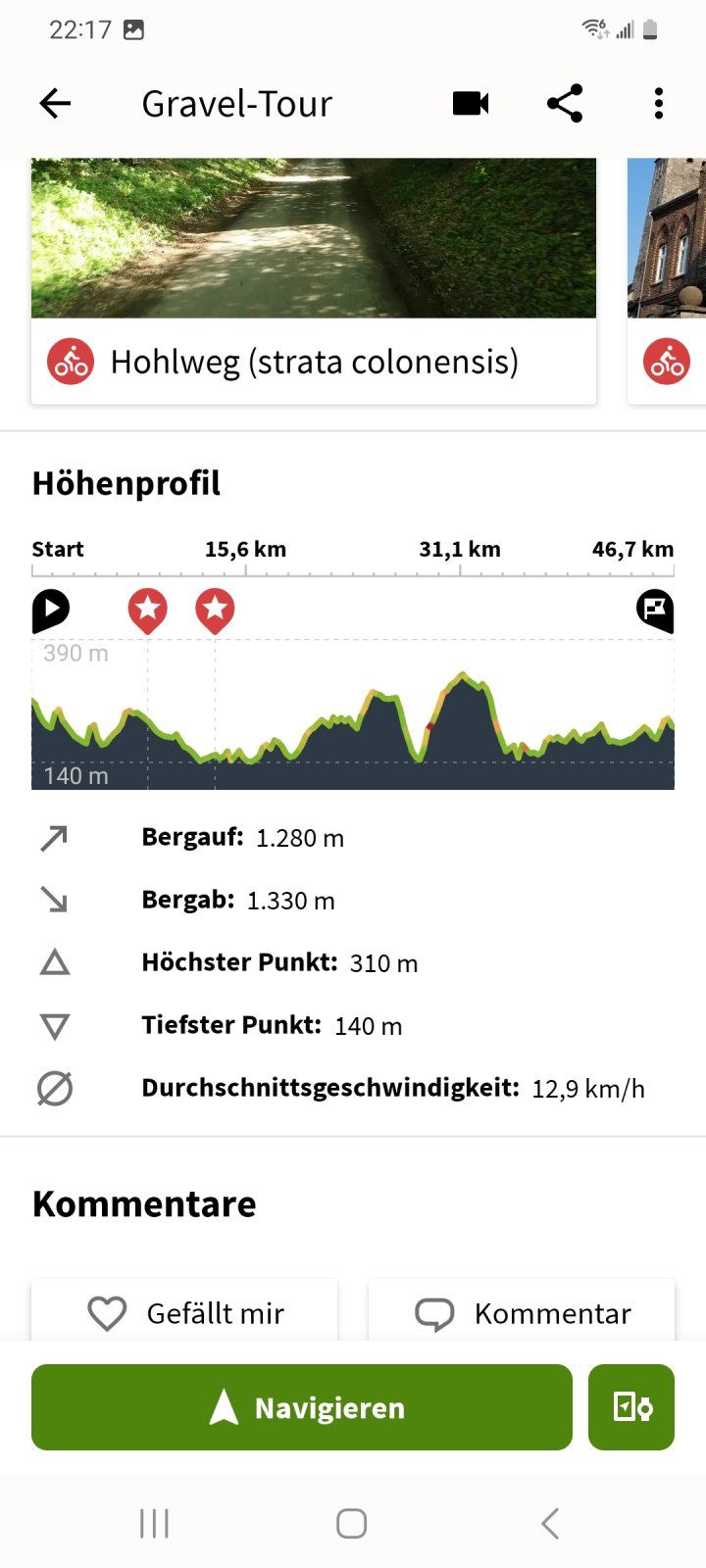Open the green route planner icon button

coord(631,1407)
